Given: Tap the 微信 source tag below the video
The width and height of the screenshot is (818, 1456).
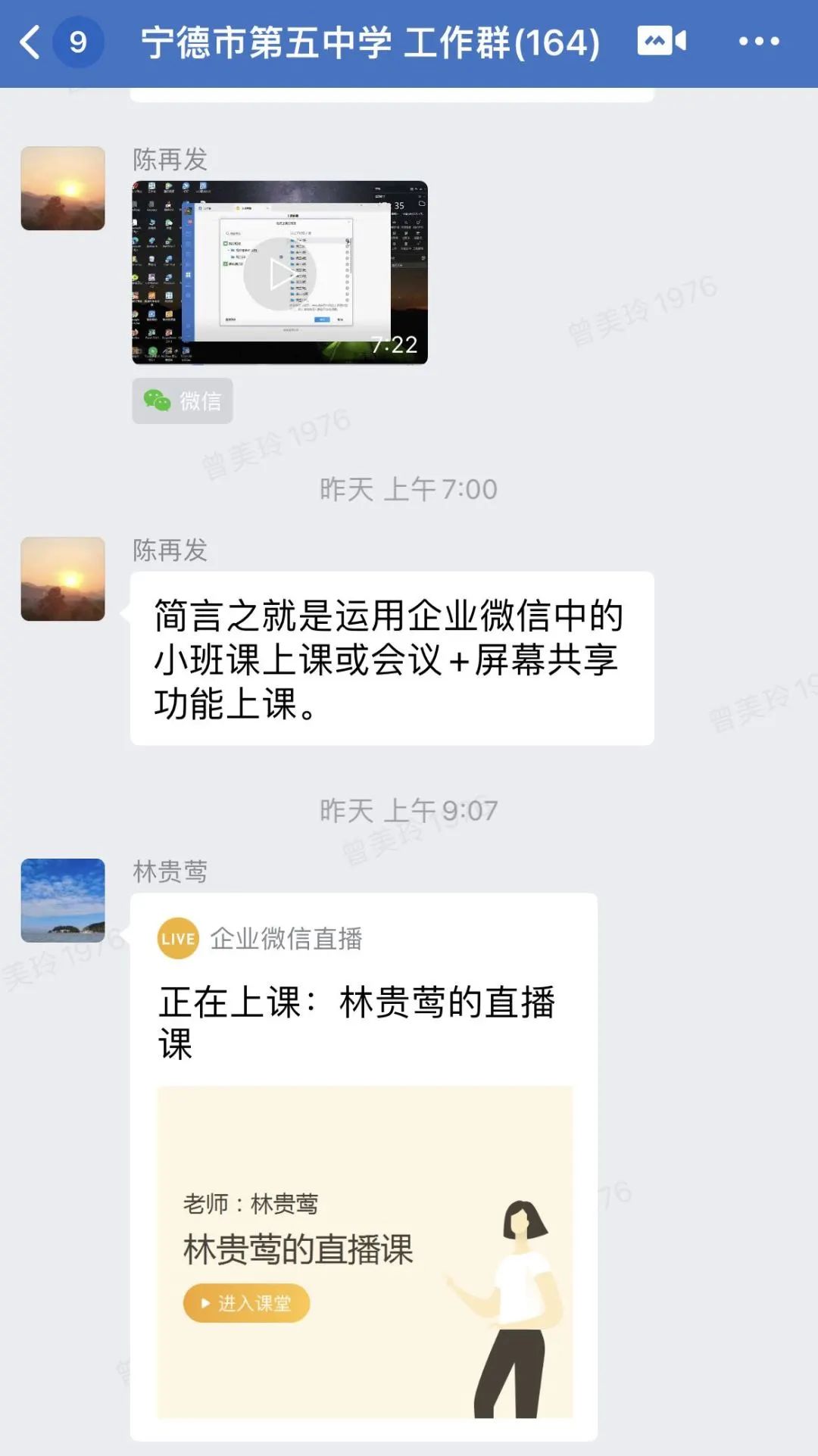Looking at the screenshot, I should click(183, 401).
